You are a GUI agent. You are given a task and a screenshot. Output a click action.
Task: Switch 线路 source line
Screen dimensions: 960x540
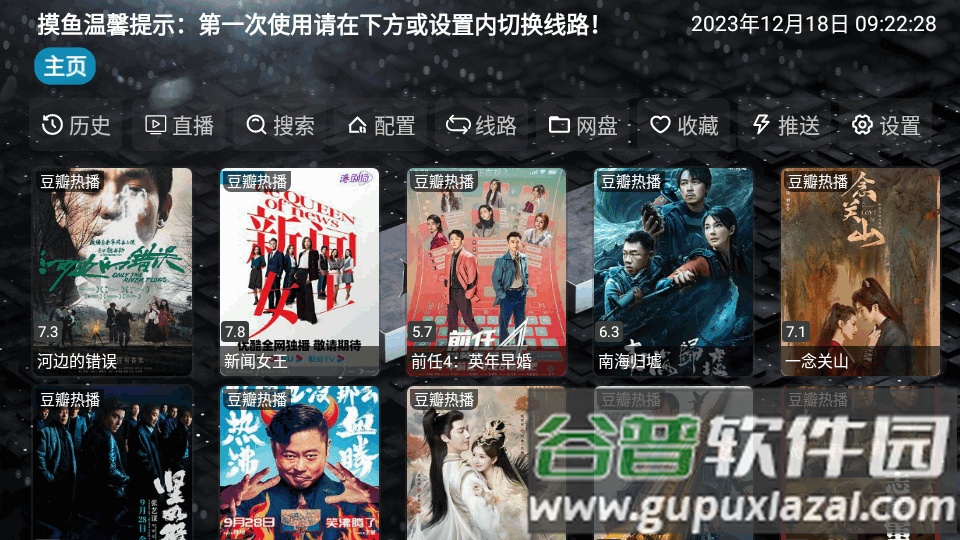click(482, 125)
